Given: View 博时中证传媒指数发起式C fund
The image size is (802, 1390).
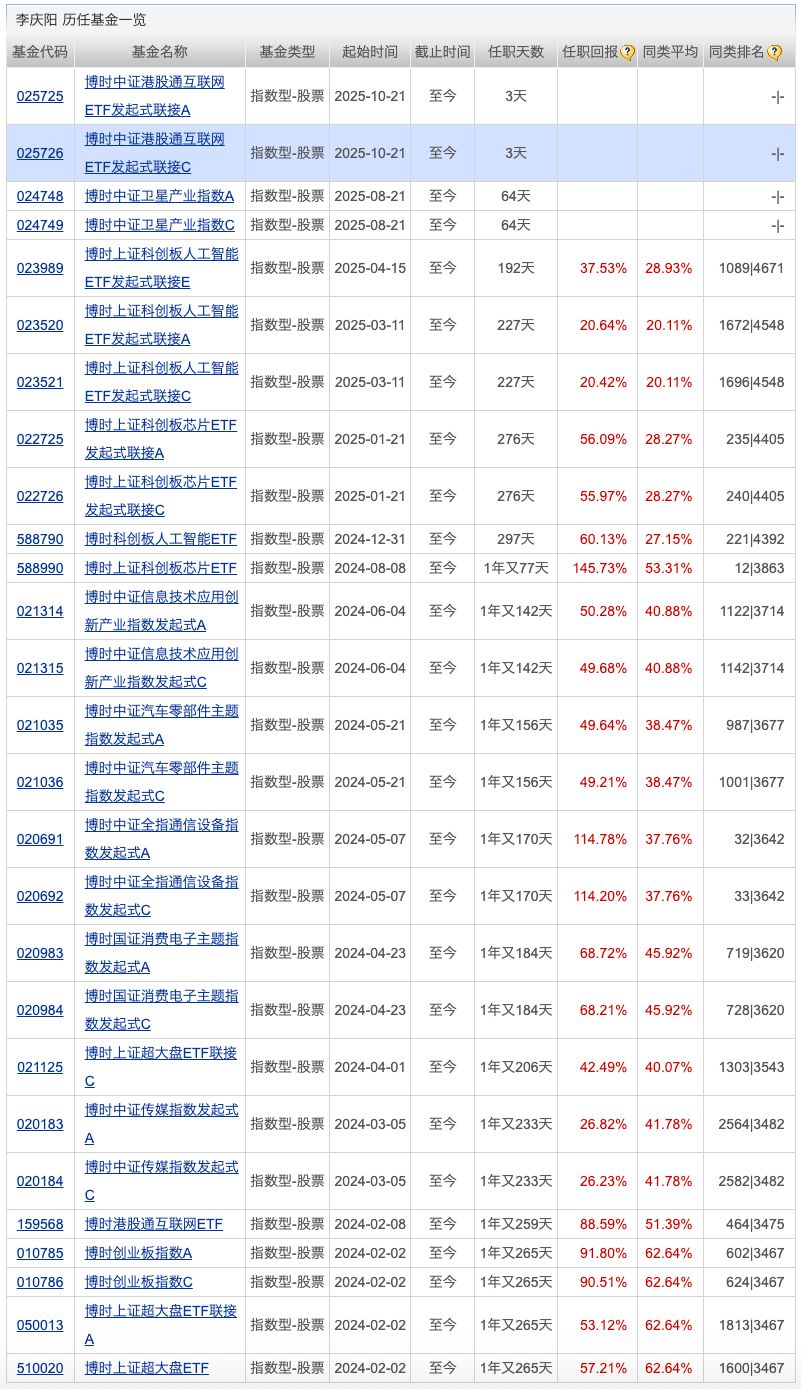Looking at the screenshot, I should point(161,1181).
